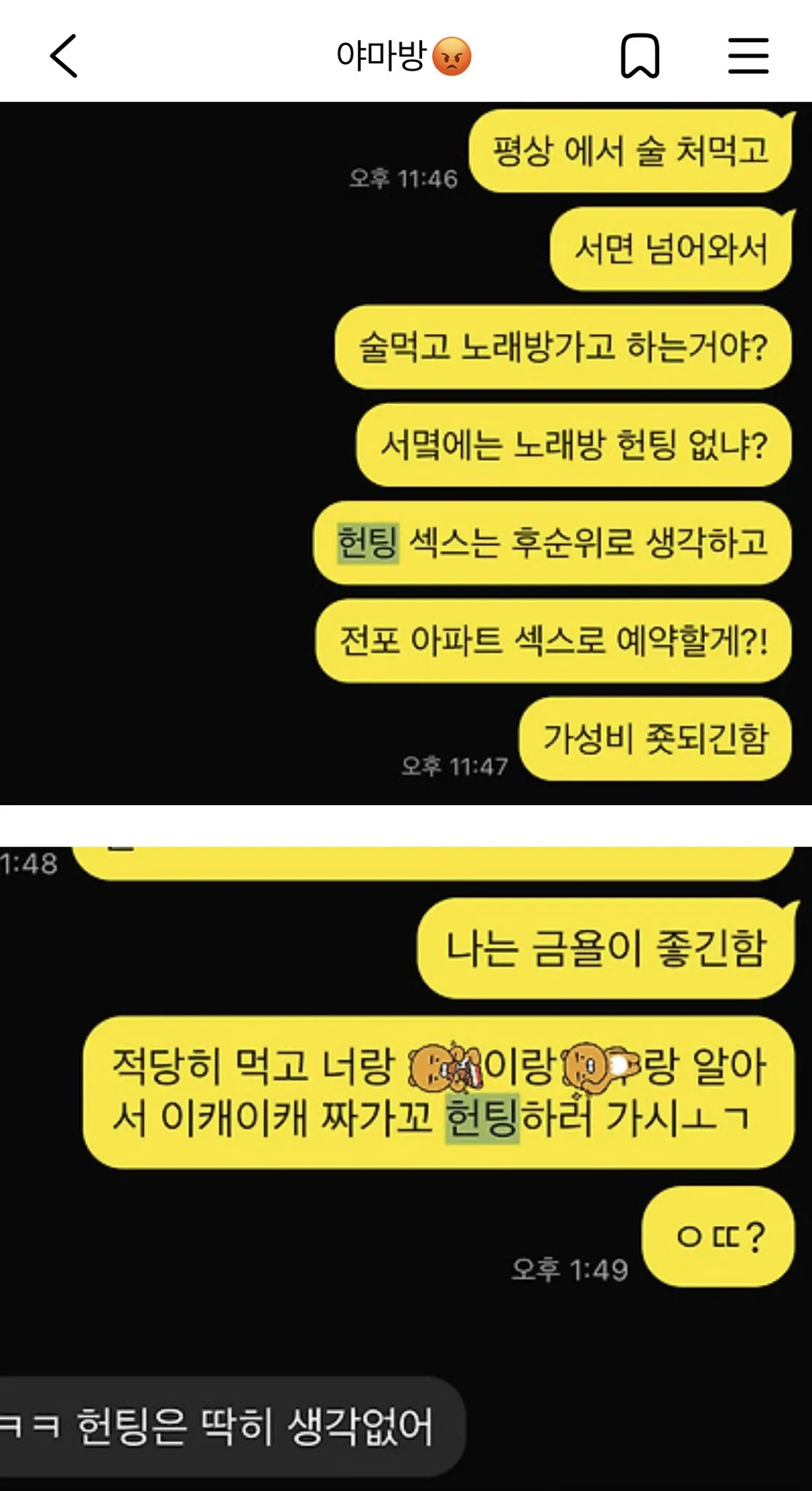Open the hamburger menu
Screen dimensions: 812x1491
[748, 56]
